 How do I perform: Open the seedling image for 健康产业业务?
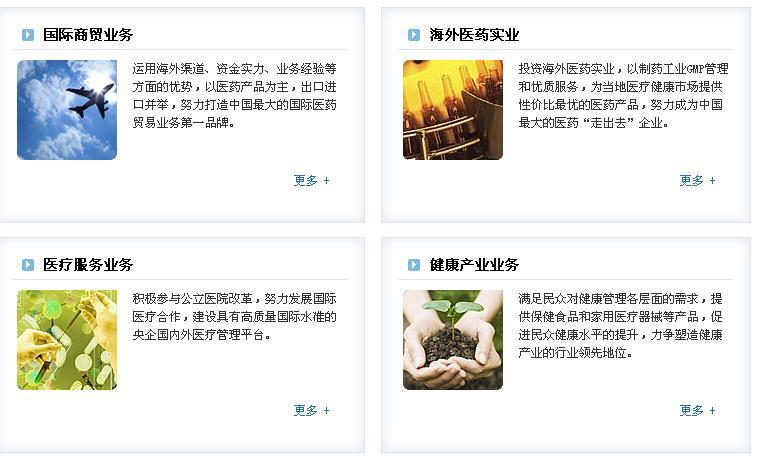(x=453, y=340)
